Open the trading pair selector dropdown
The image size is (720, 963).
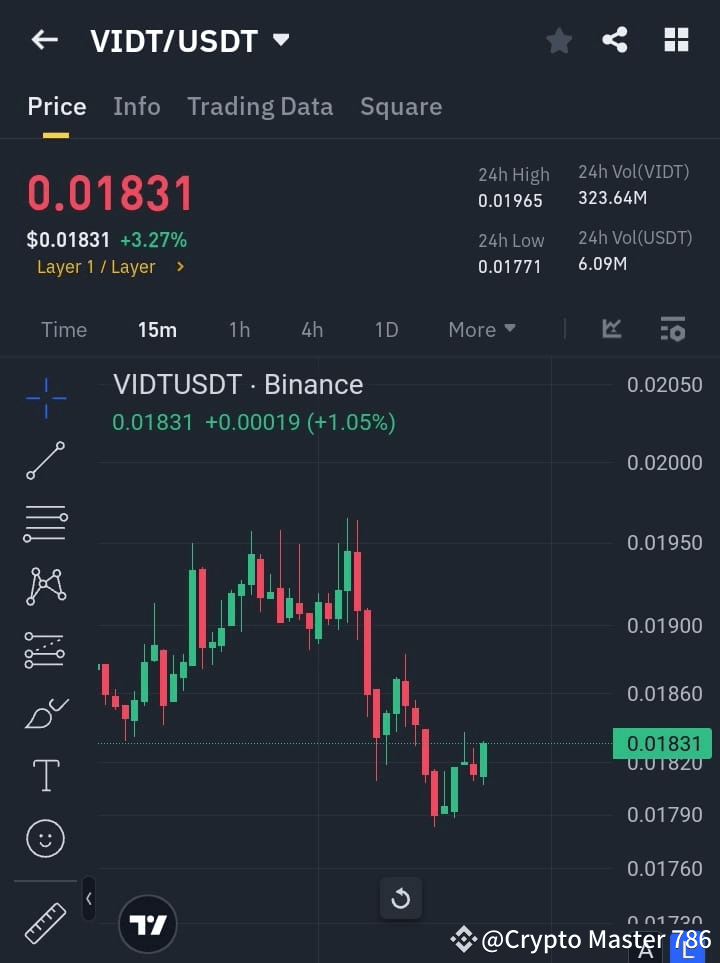tap(281, 40)
